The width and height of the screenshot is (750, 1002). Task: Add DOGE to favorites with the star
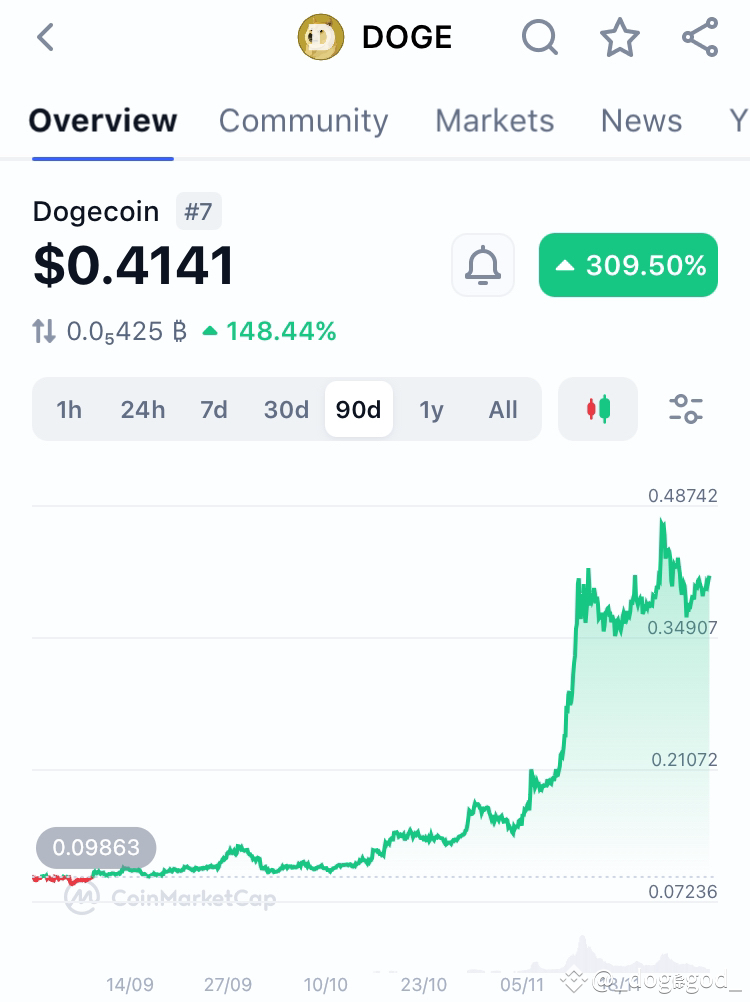coord(620,37)
